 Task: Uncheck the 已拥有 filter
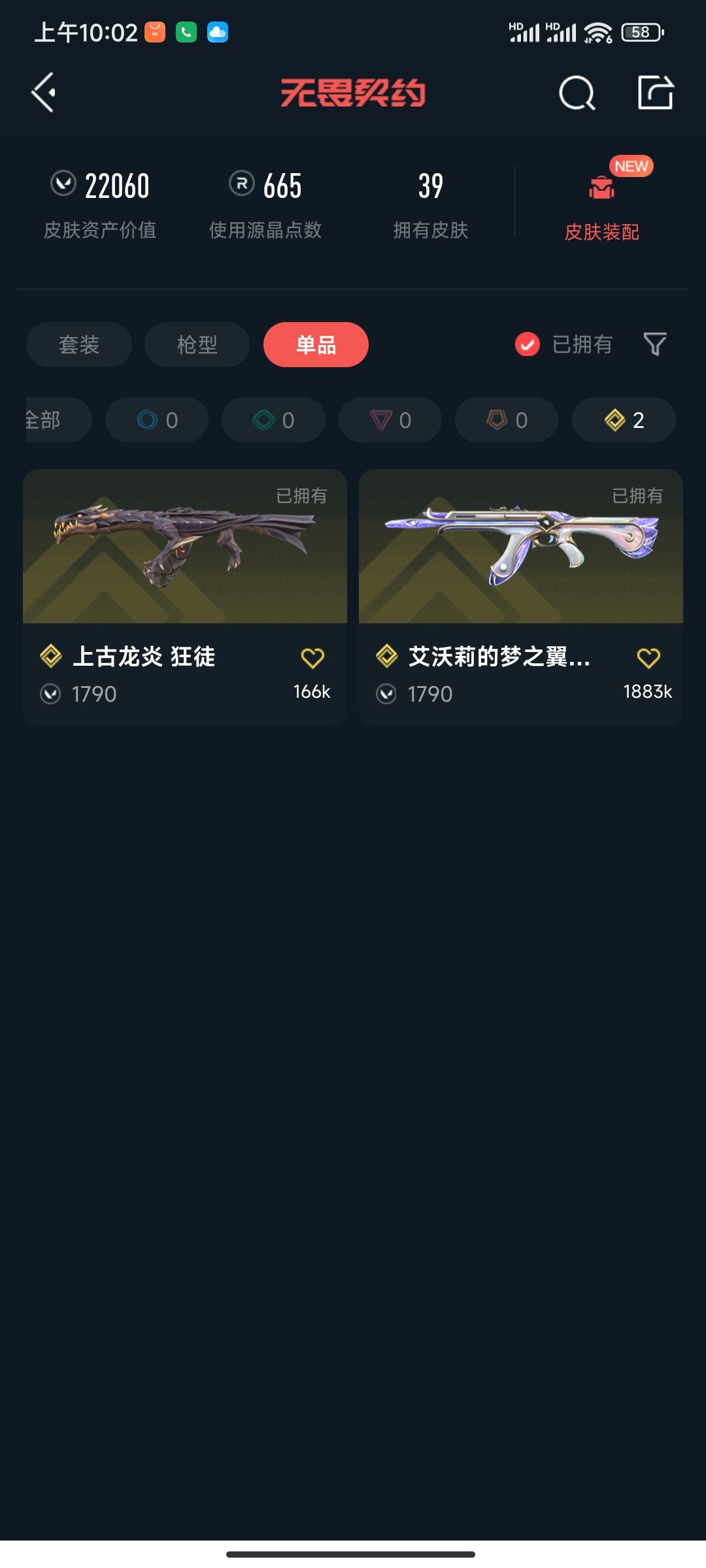tap(563, 344)
